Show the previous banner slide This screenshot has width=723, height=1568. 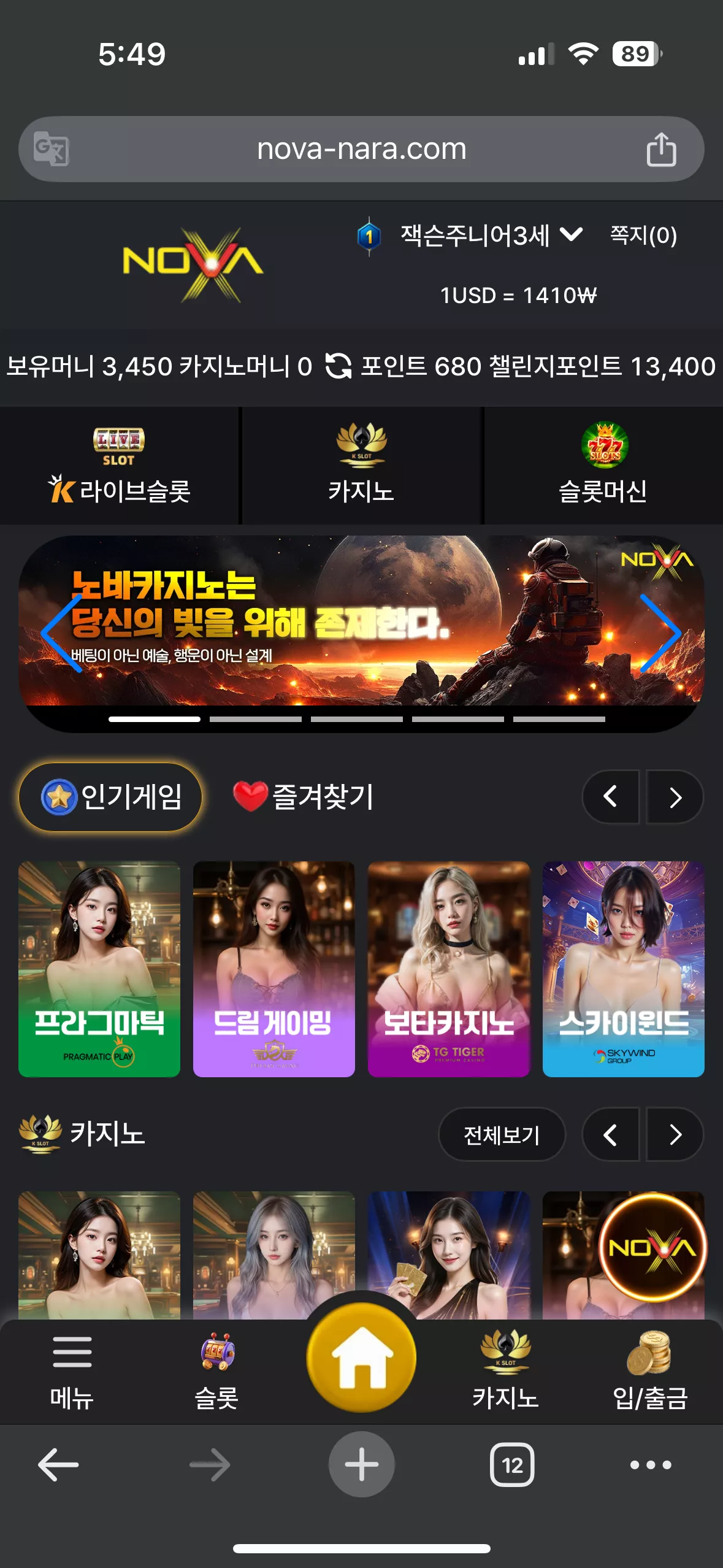tap(62, 633)
